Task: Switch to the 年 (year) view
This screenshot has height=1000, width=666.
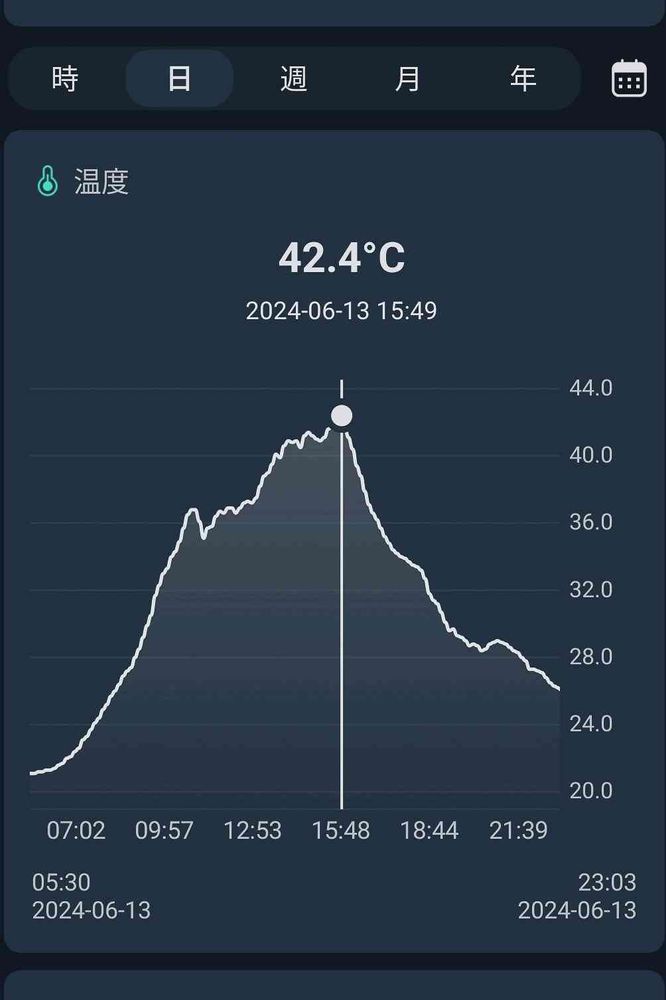Action: [523, 78]
